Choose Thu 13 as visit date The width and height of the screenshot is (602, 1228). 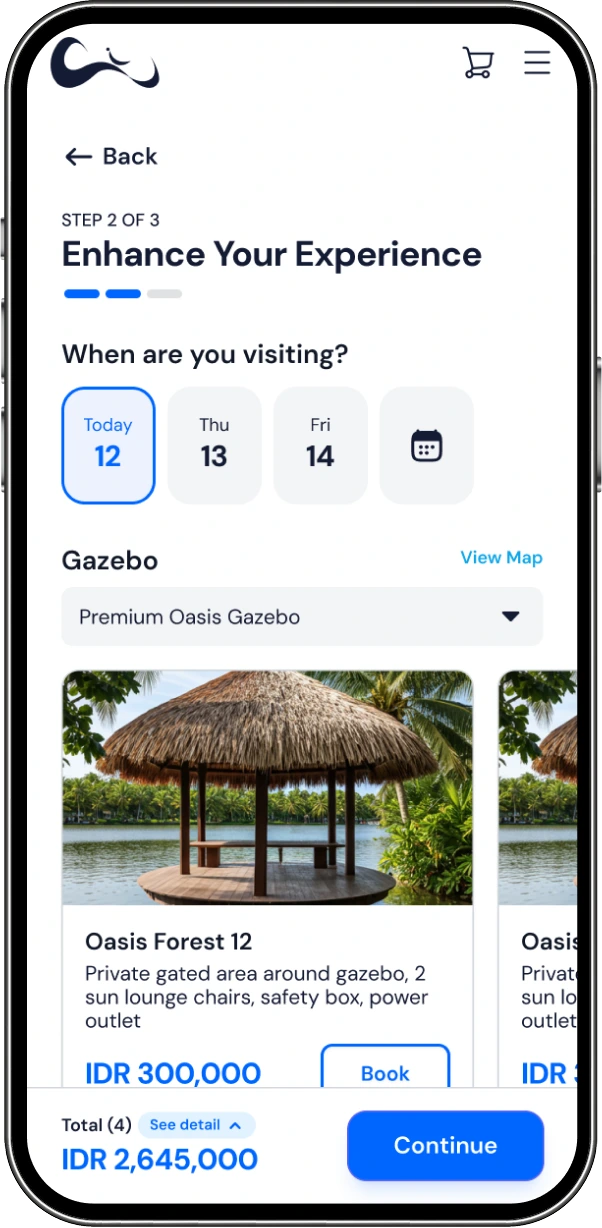(x=214, y=445)
